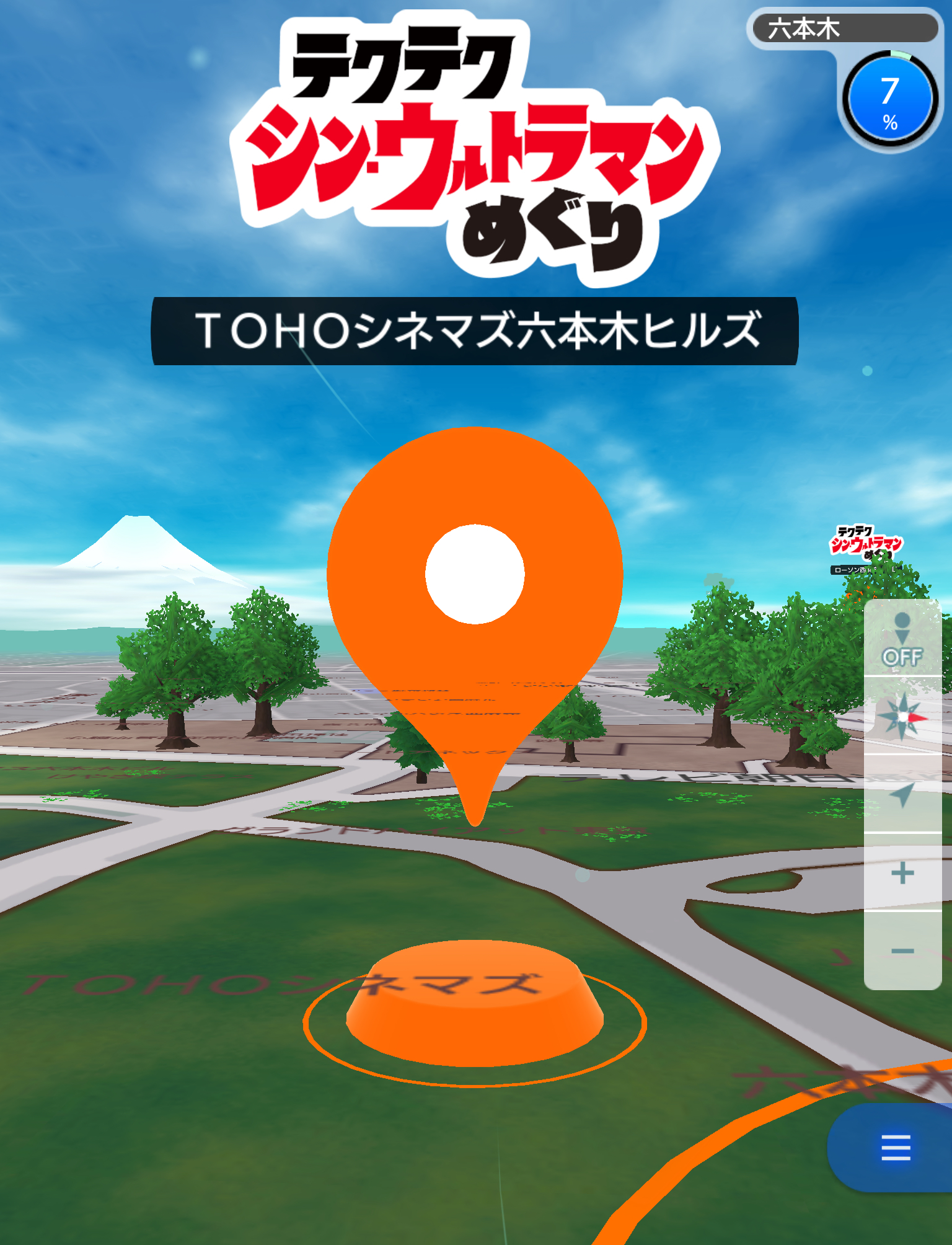This screenshot has width=952, height=1245.
Task: Open the hamburger menu
Action: (896, 1148)
